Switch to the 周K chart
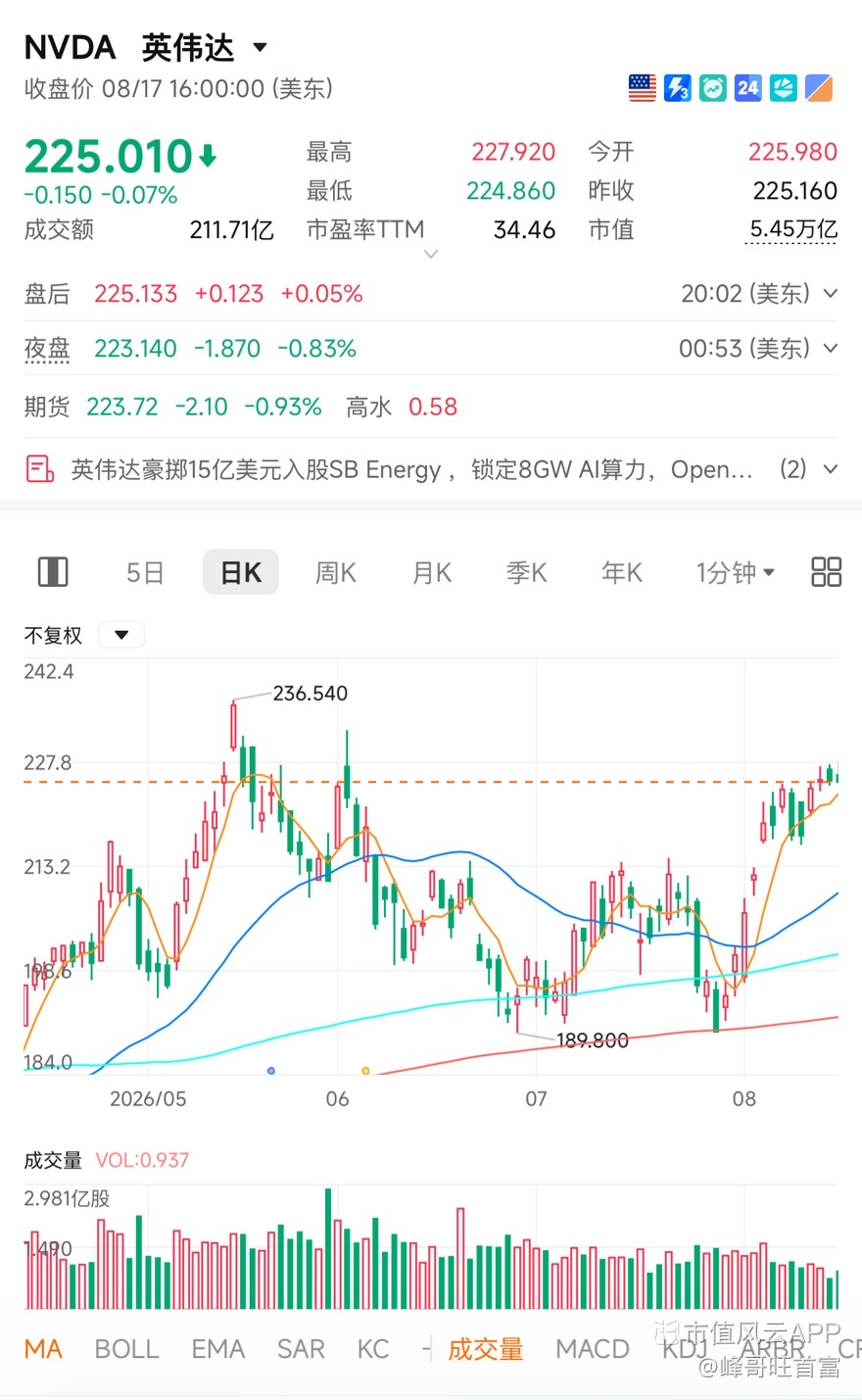The width and height of the screenshot is (862, 1400). pos(336,572)
